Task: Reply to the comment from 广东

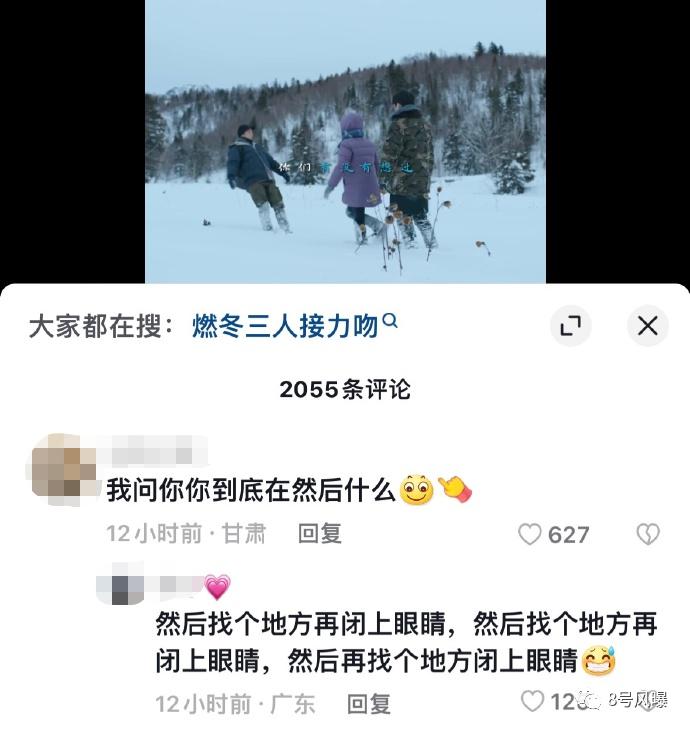Action: pyautogui.click(x=368, y=704)
